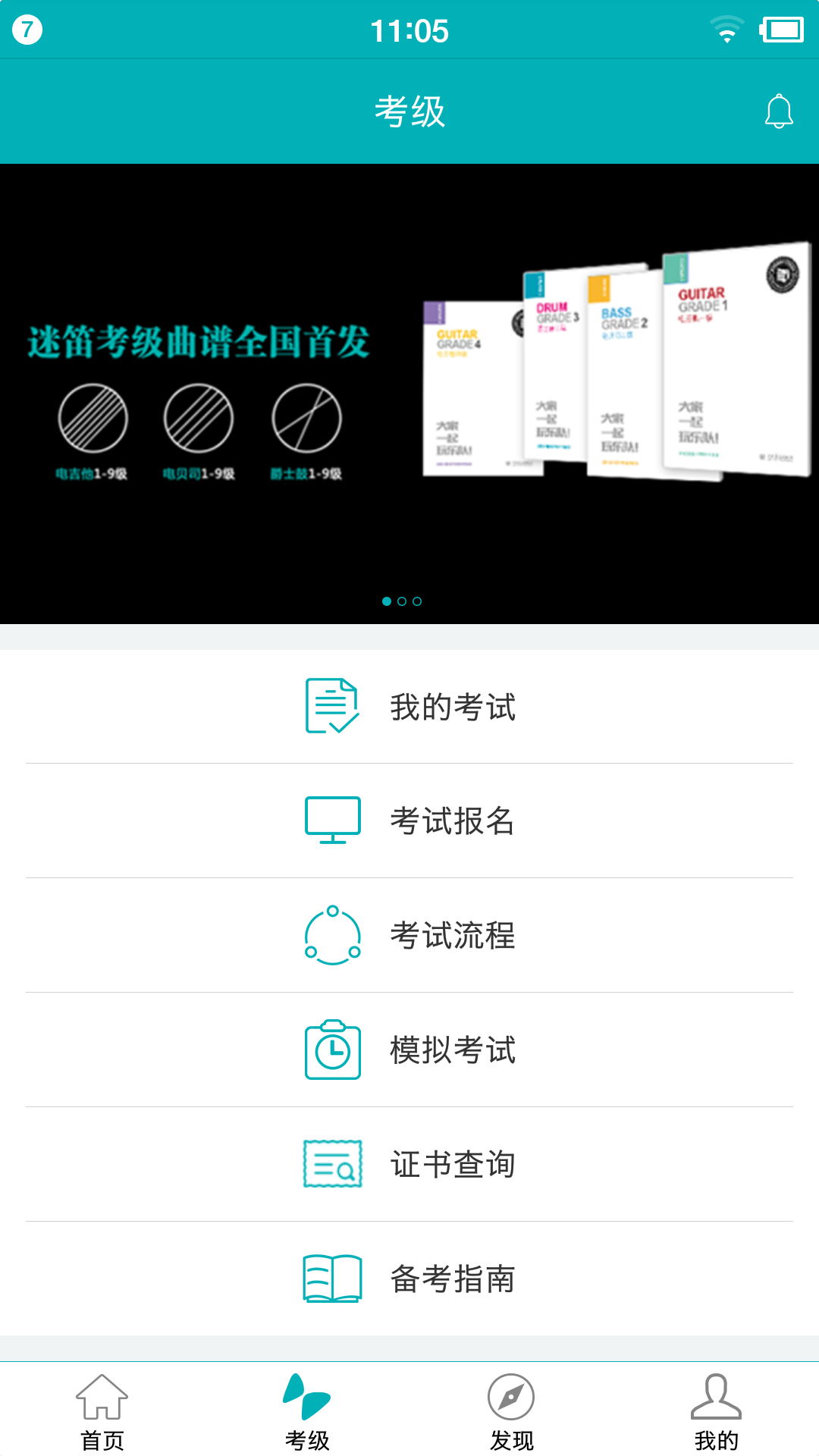
Task: Go to 考试报名 exam registration
Action: click(x=409, y=821)
